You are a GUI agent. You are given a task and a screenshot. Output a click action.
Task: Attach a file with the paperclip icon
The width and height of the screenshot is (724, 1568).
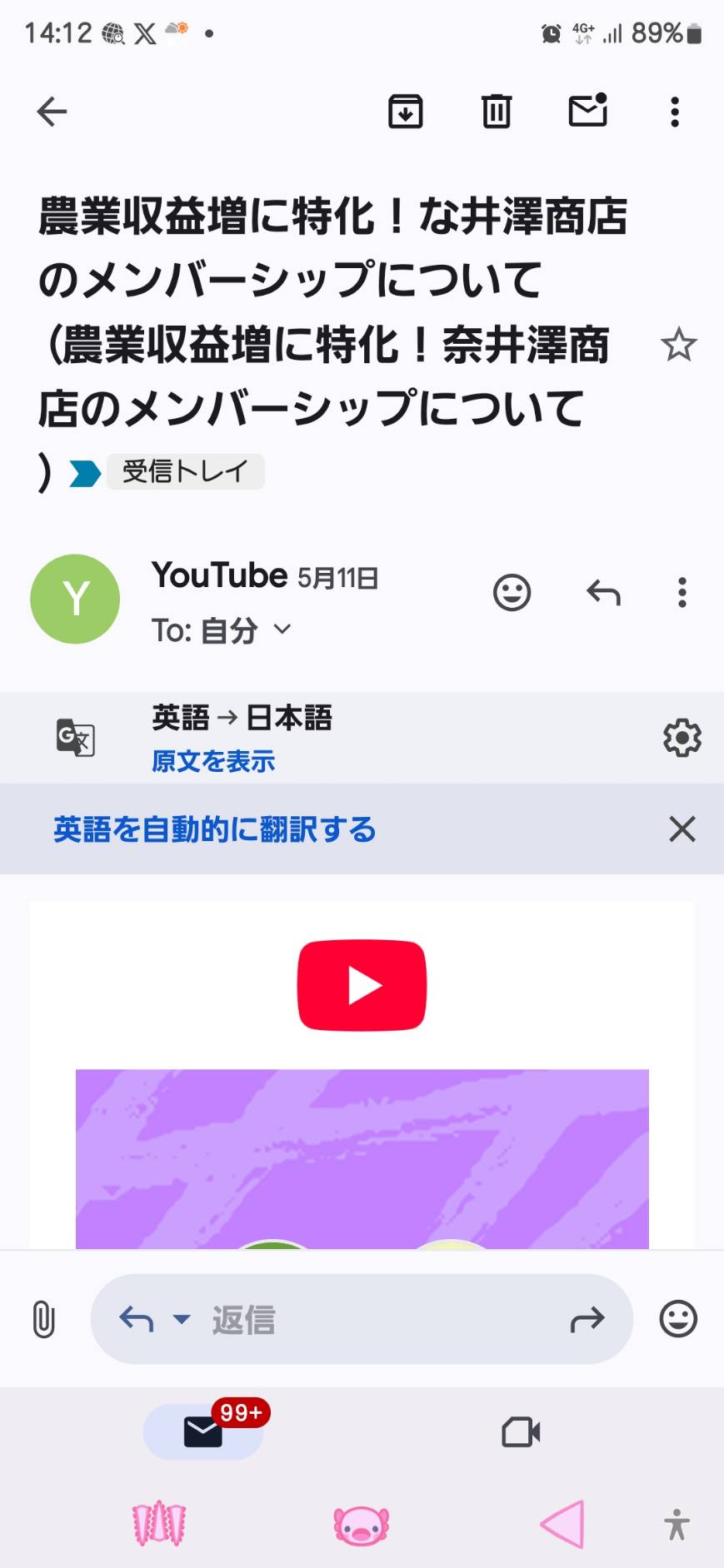tap(43, 1319)
